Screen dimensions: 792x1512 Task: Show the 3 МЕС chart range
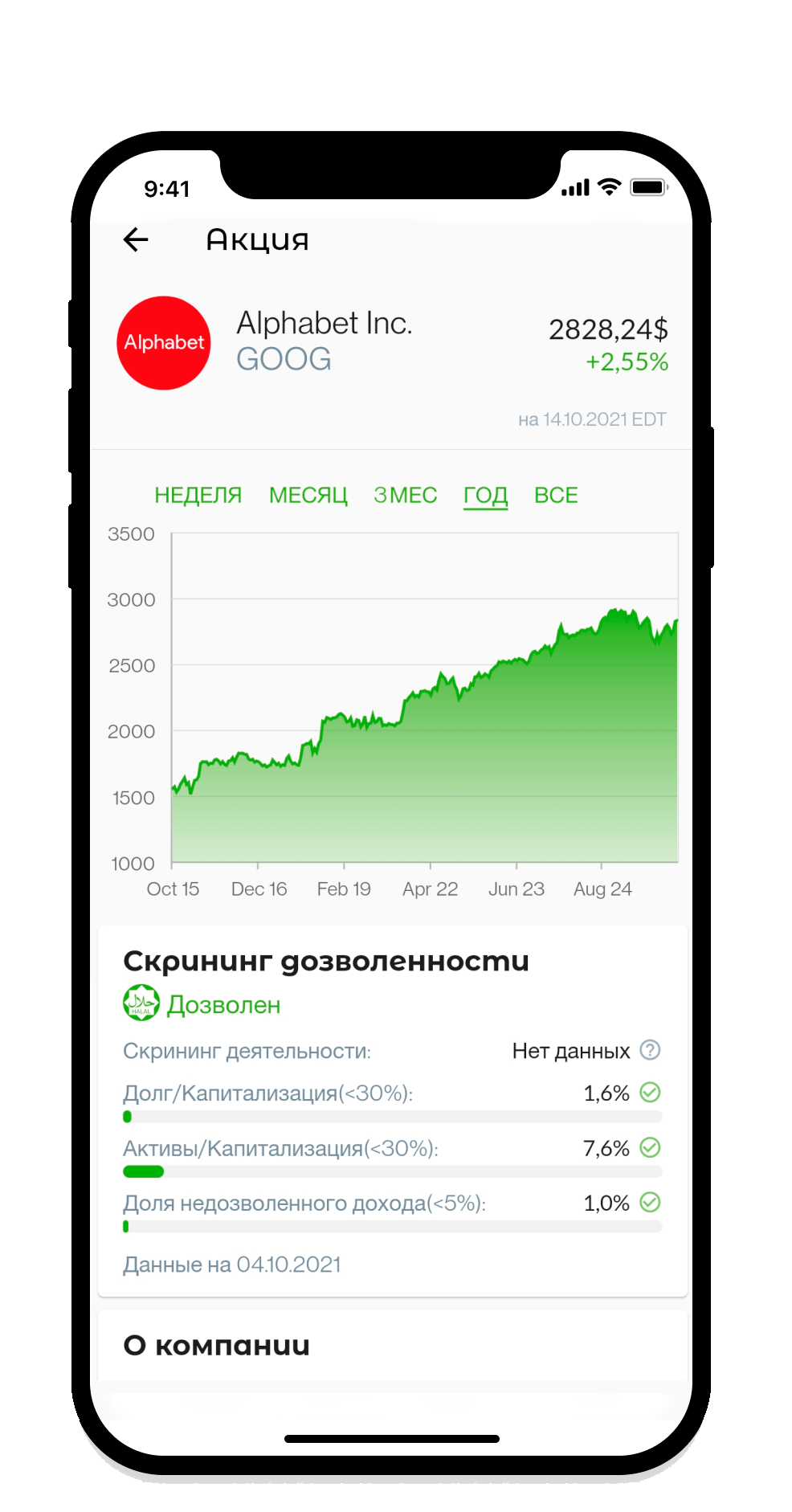tap(406, 495)
